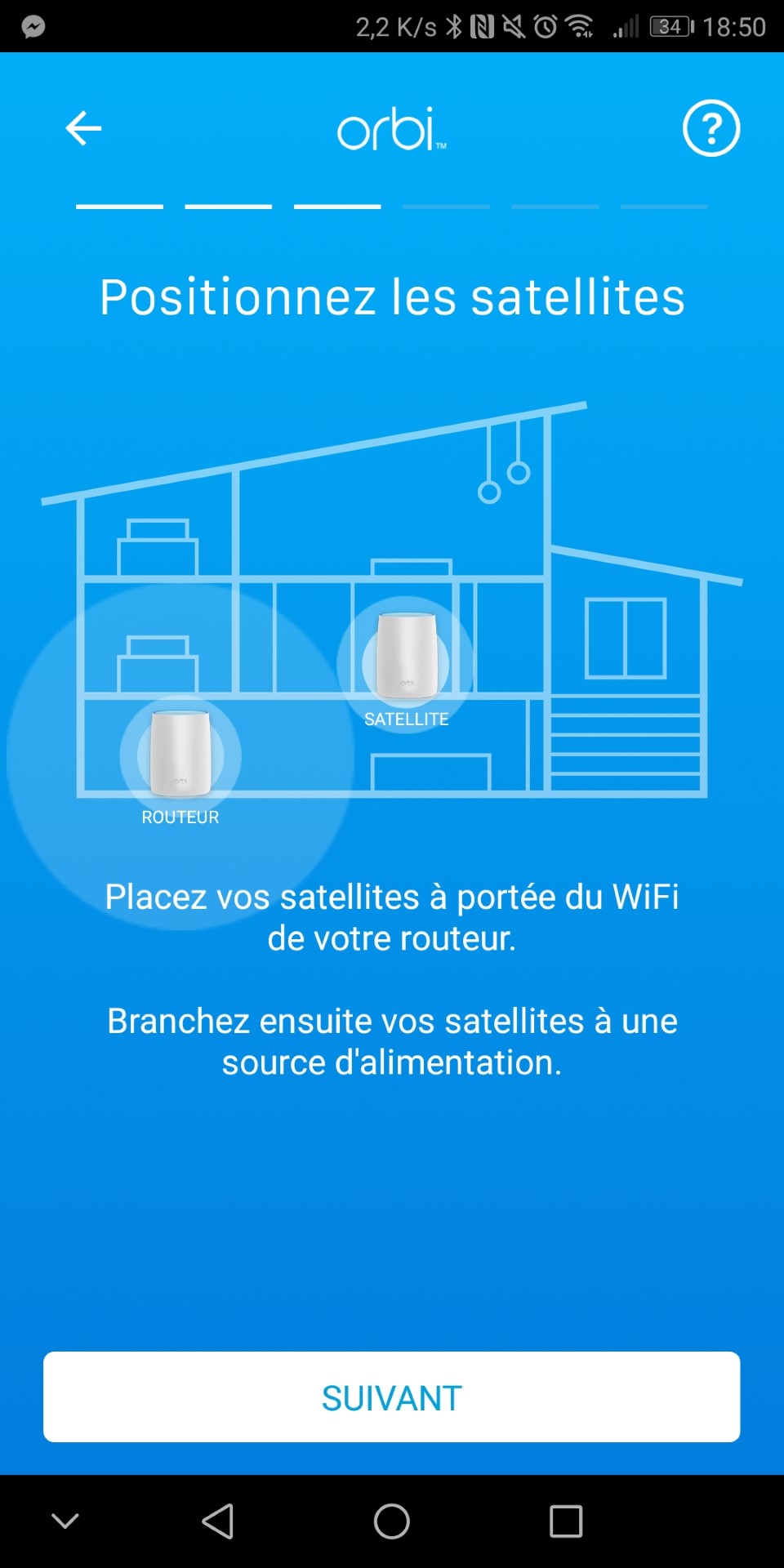
Task: Go back using the top-left arrow
Action: [83, 128]
